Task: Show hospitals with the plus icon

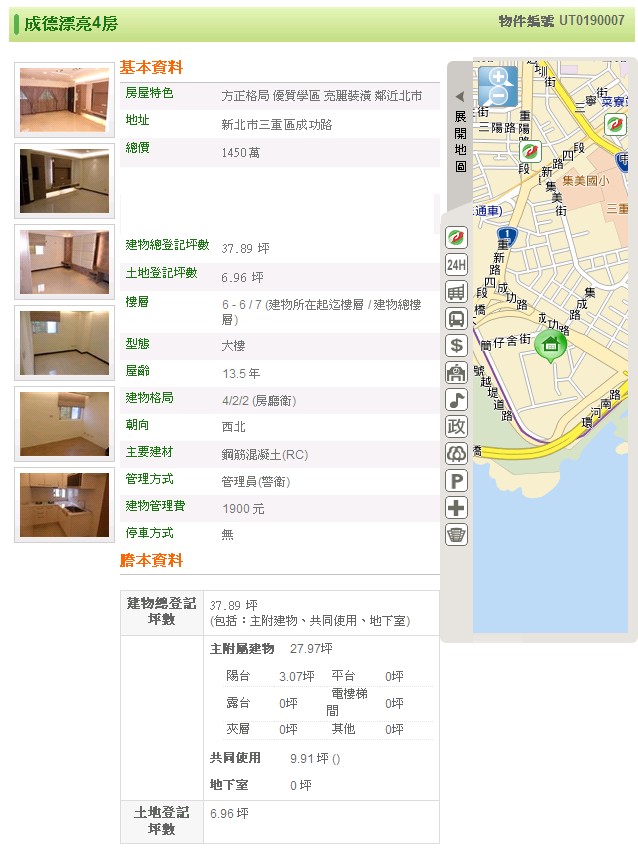Action: [x=456, y=508]
